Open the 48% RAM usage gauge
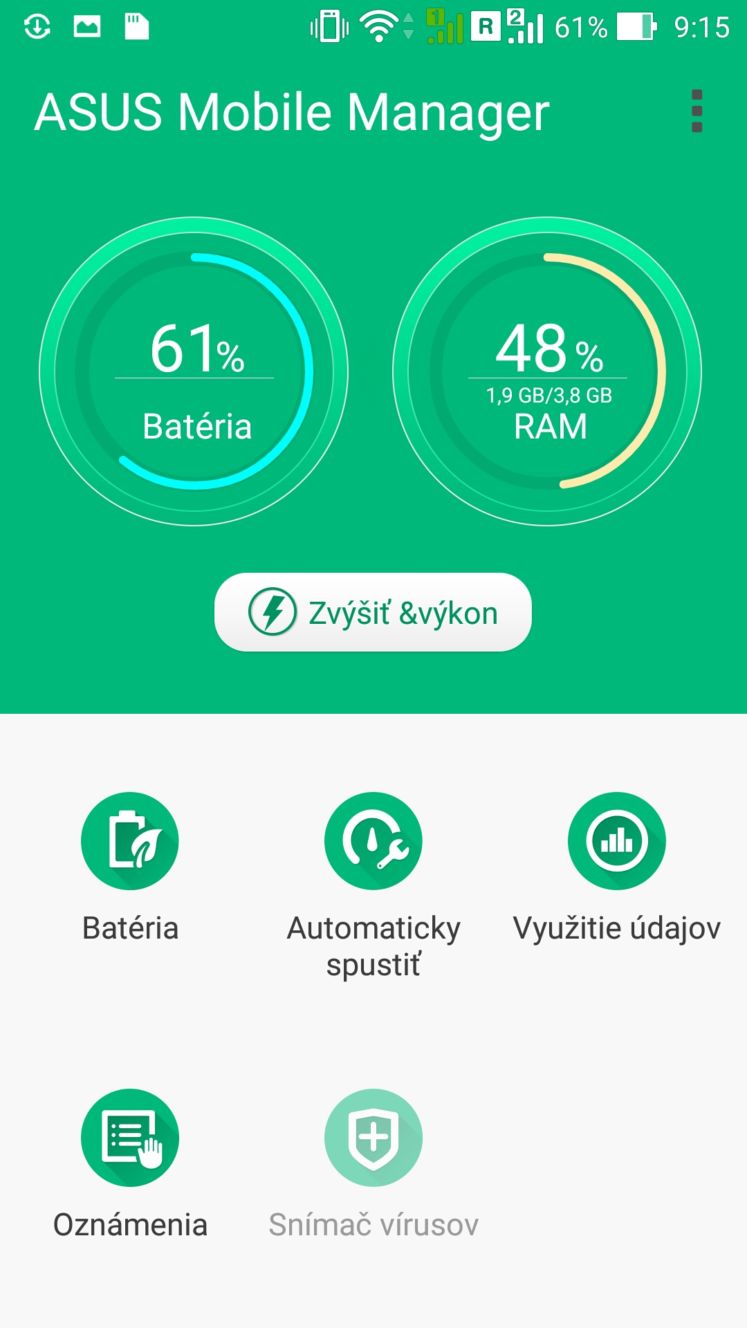 [547, 371]
